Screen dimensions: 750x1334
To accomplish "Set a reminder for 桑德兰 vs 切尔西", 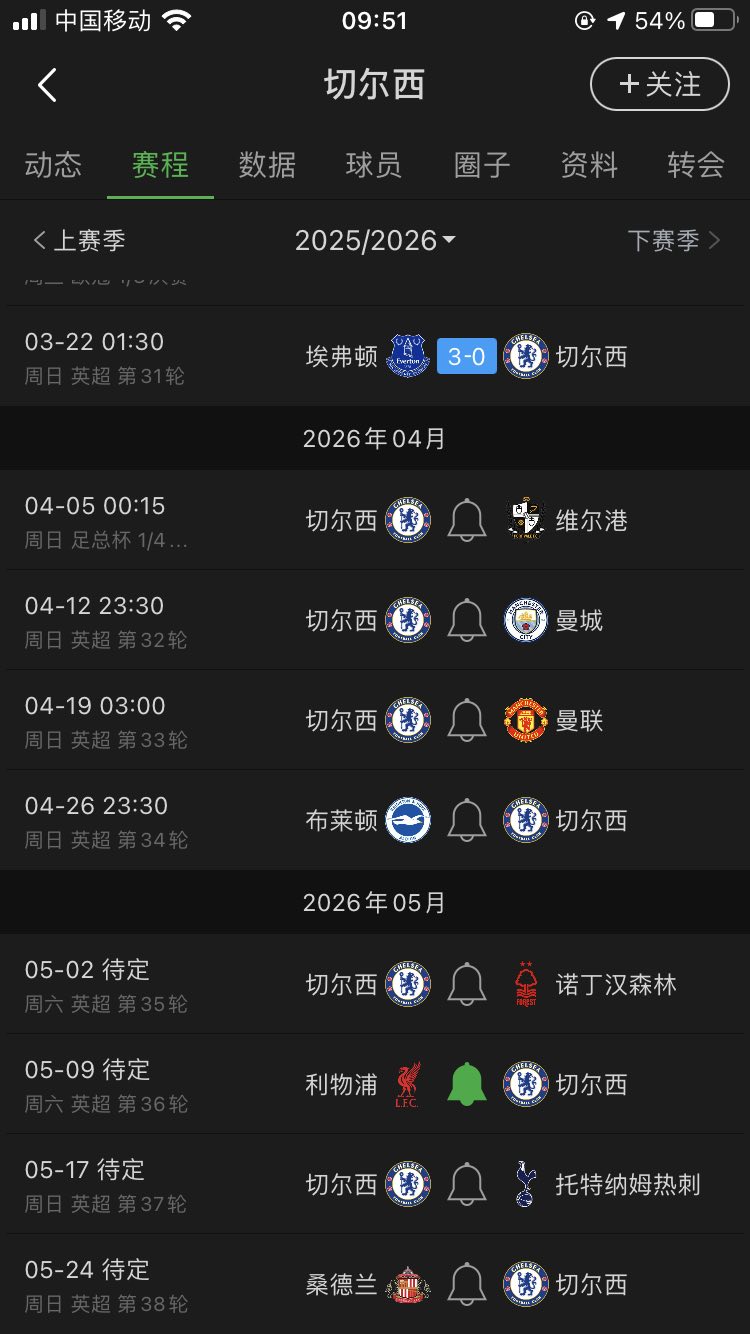I will click(467, 1285).
